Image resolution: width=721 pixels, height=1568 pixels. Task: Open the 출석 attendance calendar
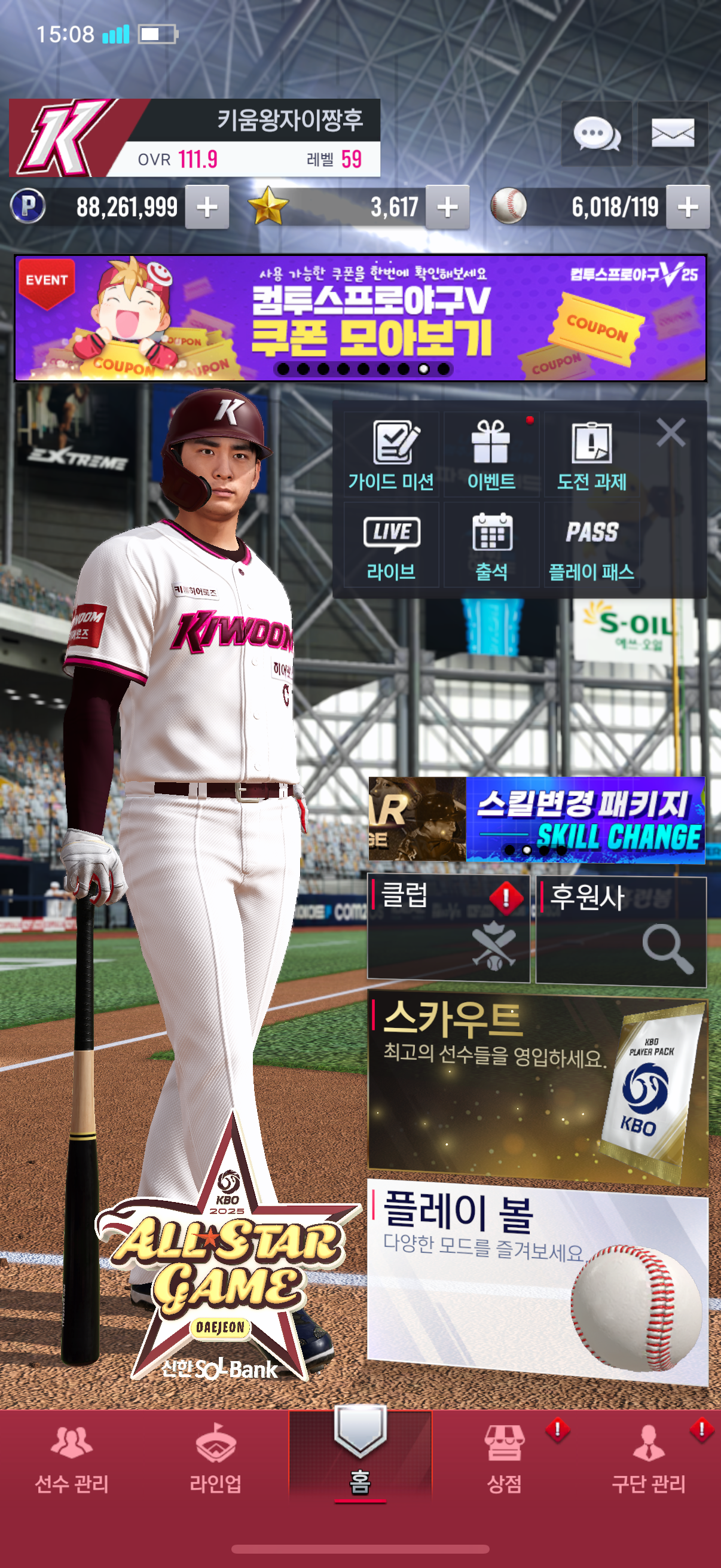pos(491,545)
